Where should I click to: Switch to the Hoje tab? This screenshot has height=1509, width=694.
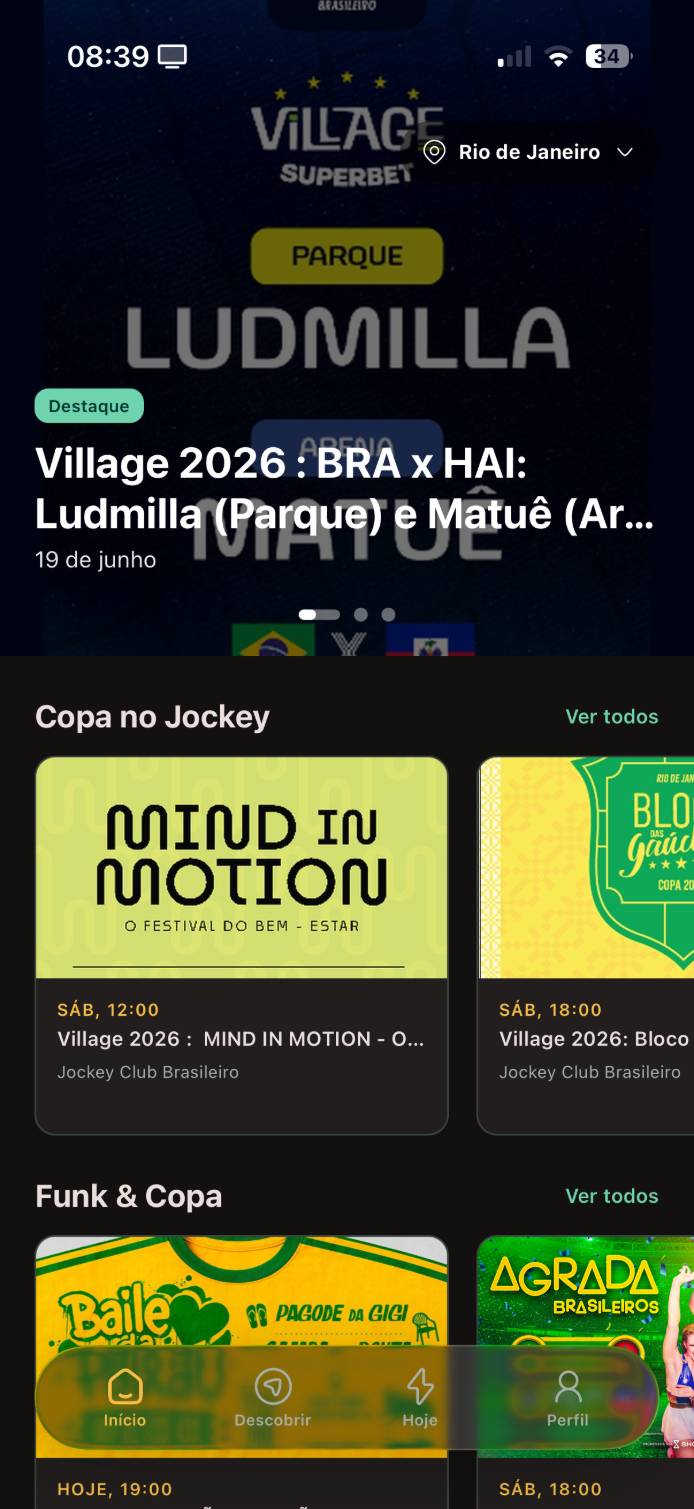coord(420,1398)
